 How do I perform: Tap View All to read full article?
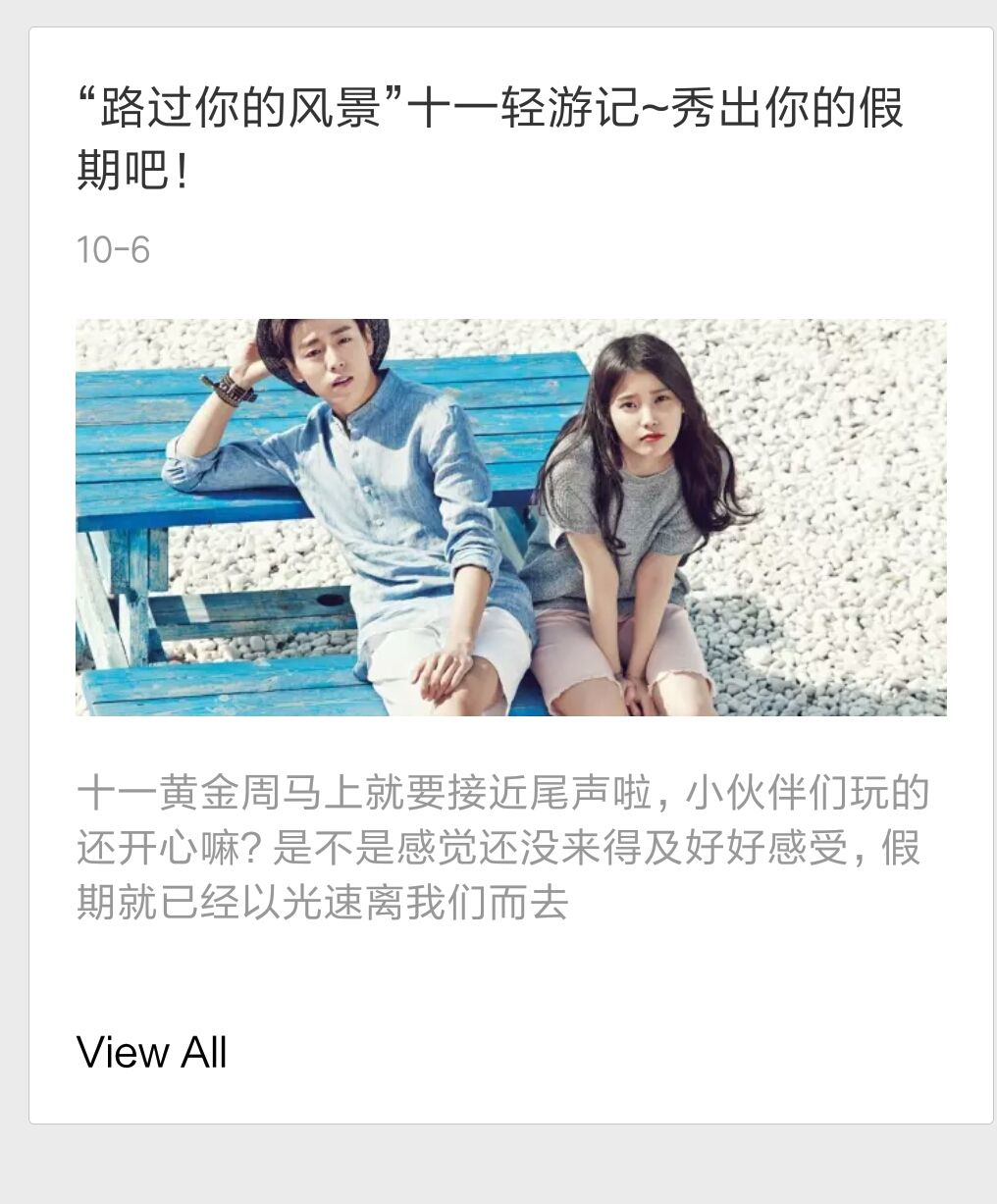click(x=152, y=1052)
